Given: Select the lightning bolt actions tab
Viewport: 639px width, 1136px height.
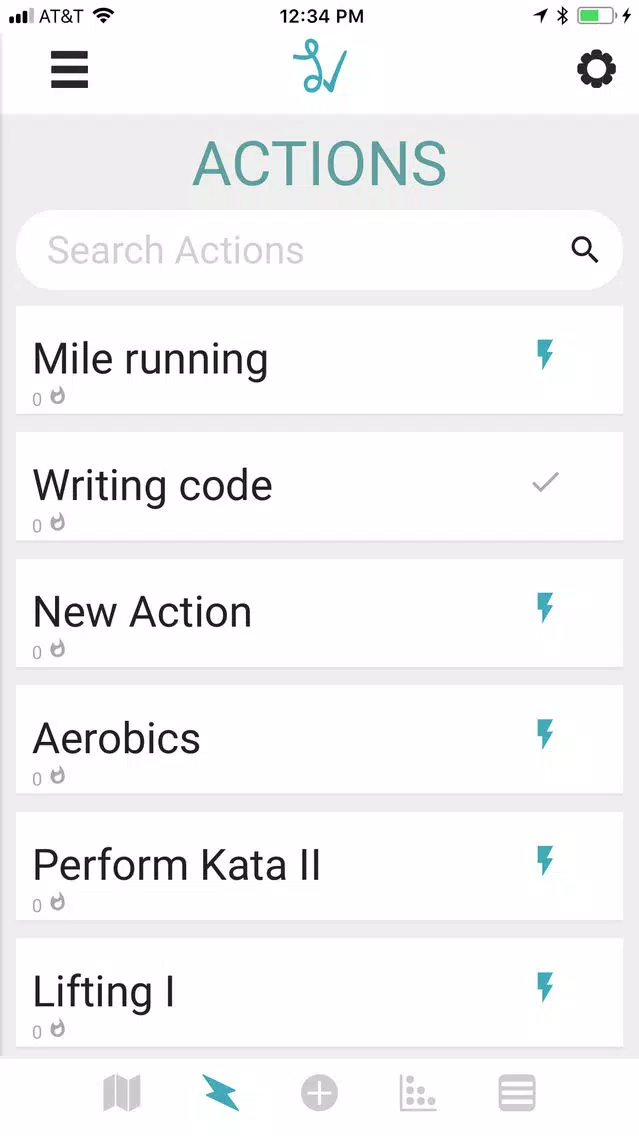Looking at the screenshot, I should (x=221, y=1093).
